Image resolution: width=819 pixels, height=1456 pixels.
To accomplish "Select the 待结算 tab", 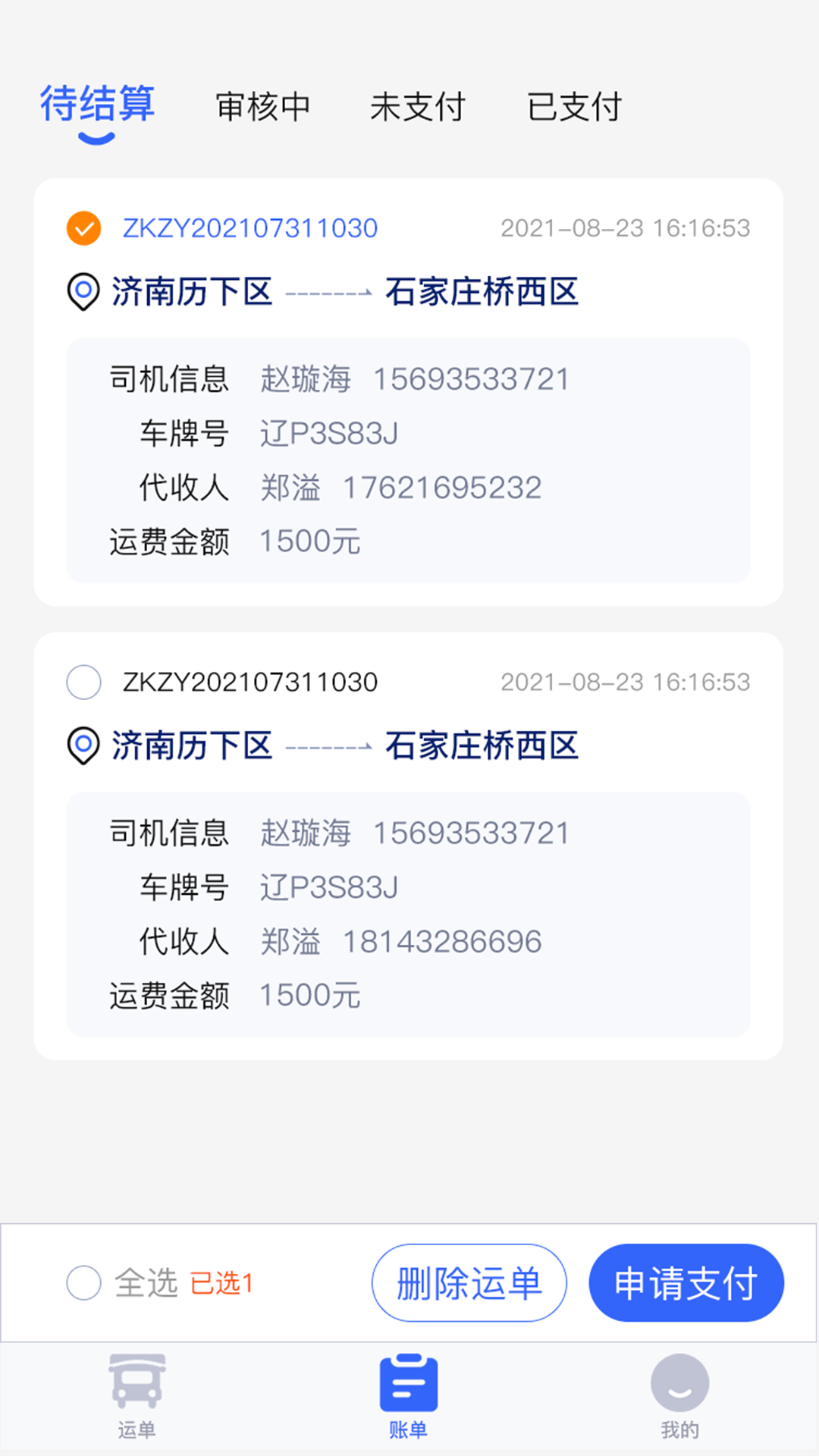I will coord(98,105).
